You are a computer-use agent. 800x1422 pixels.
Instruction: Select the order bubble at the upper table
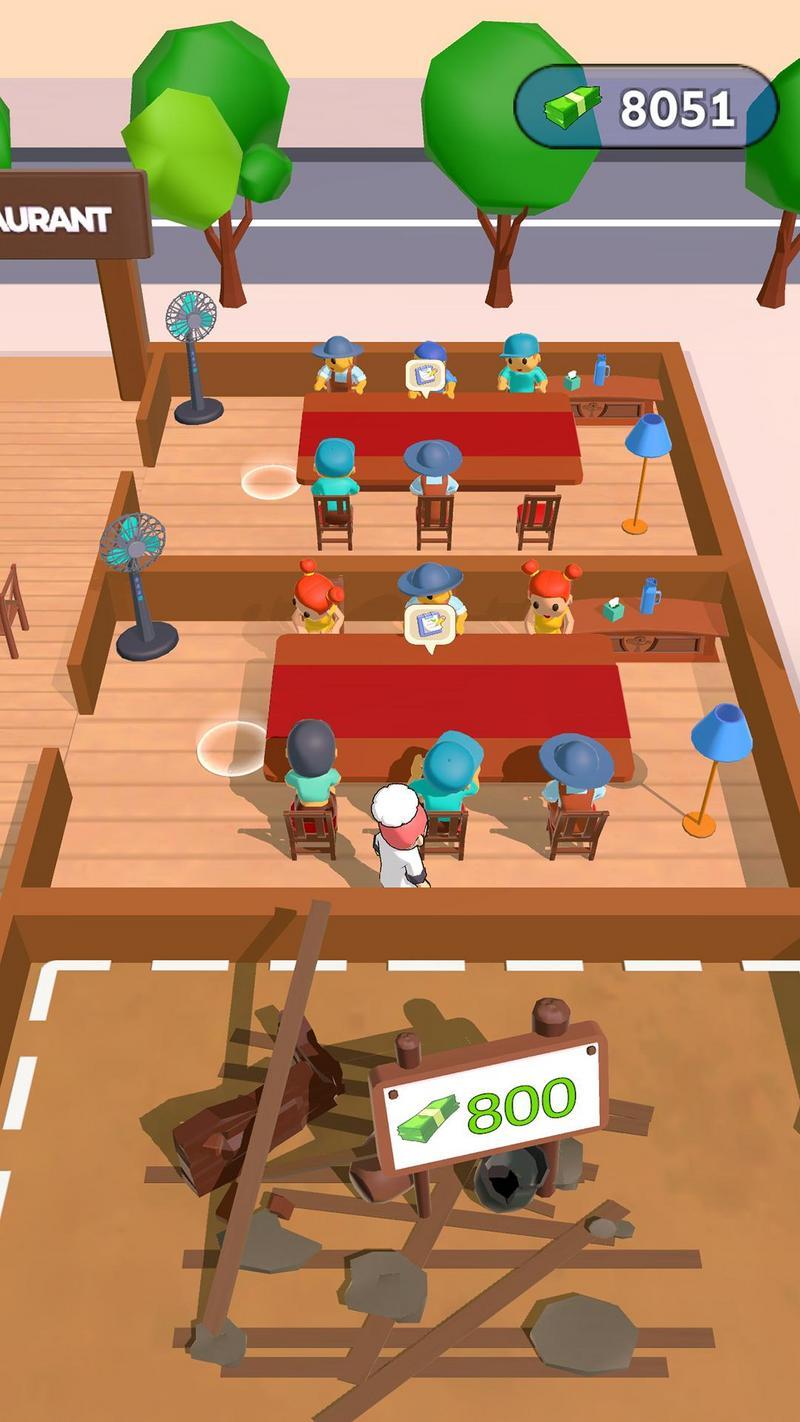click(425, 376)
